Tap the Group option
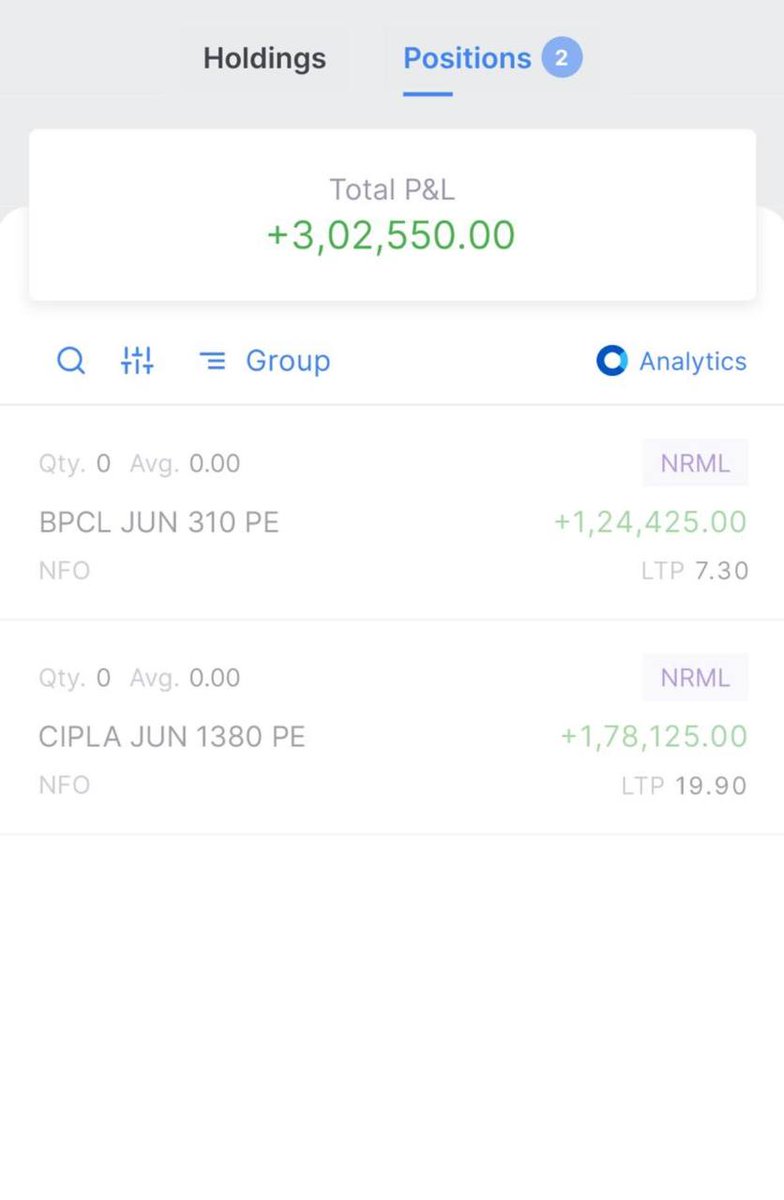 264,361
